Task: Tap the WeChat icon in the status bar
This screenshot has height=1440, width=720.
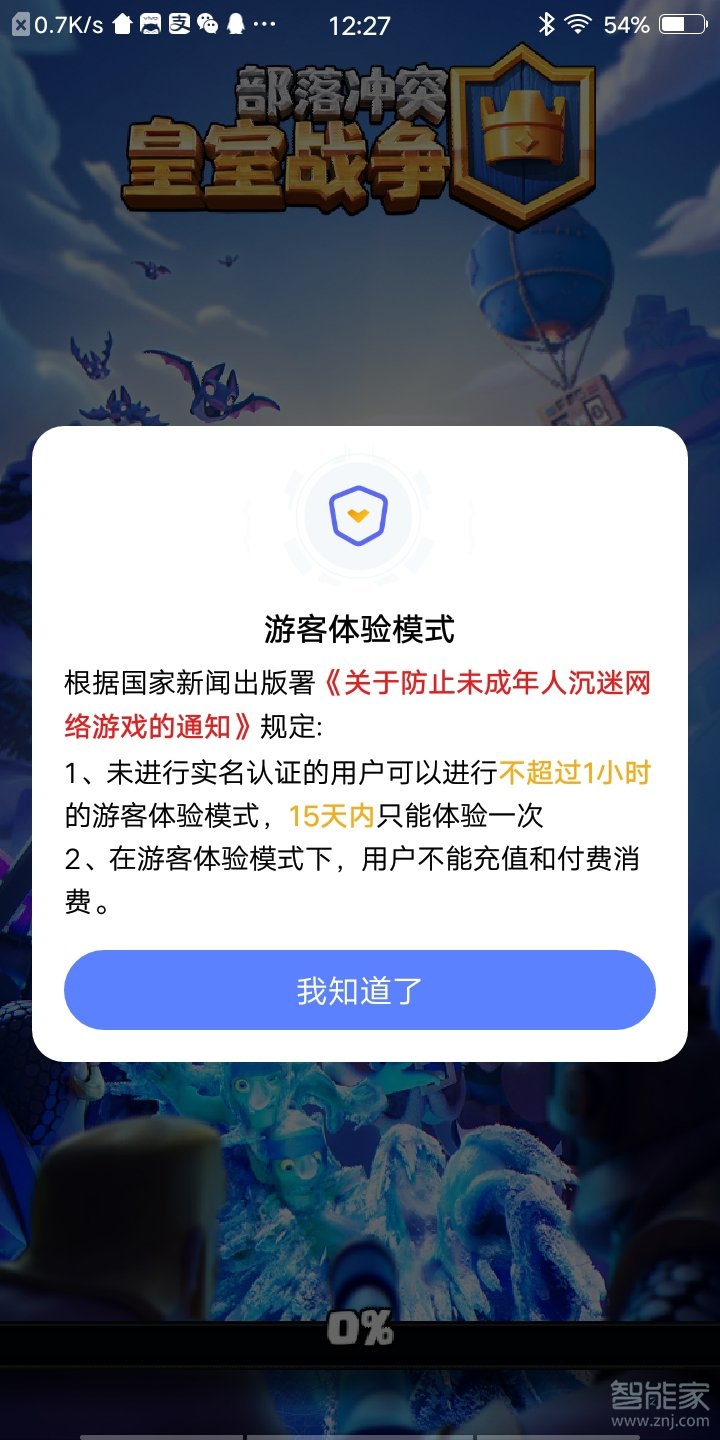Action: 207,25
